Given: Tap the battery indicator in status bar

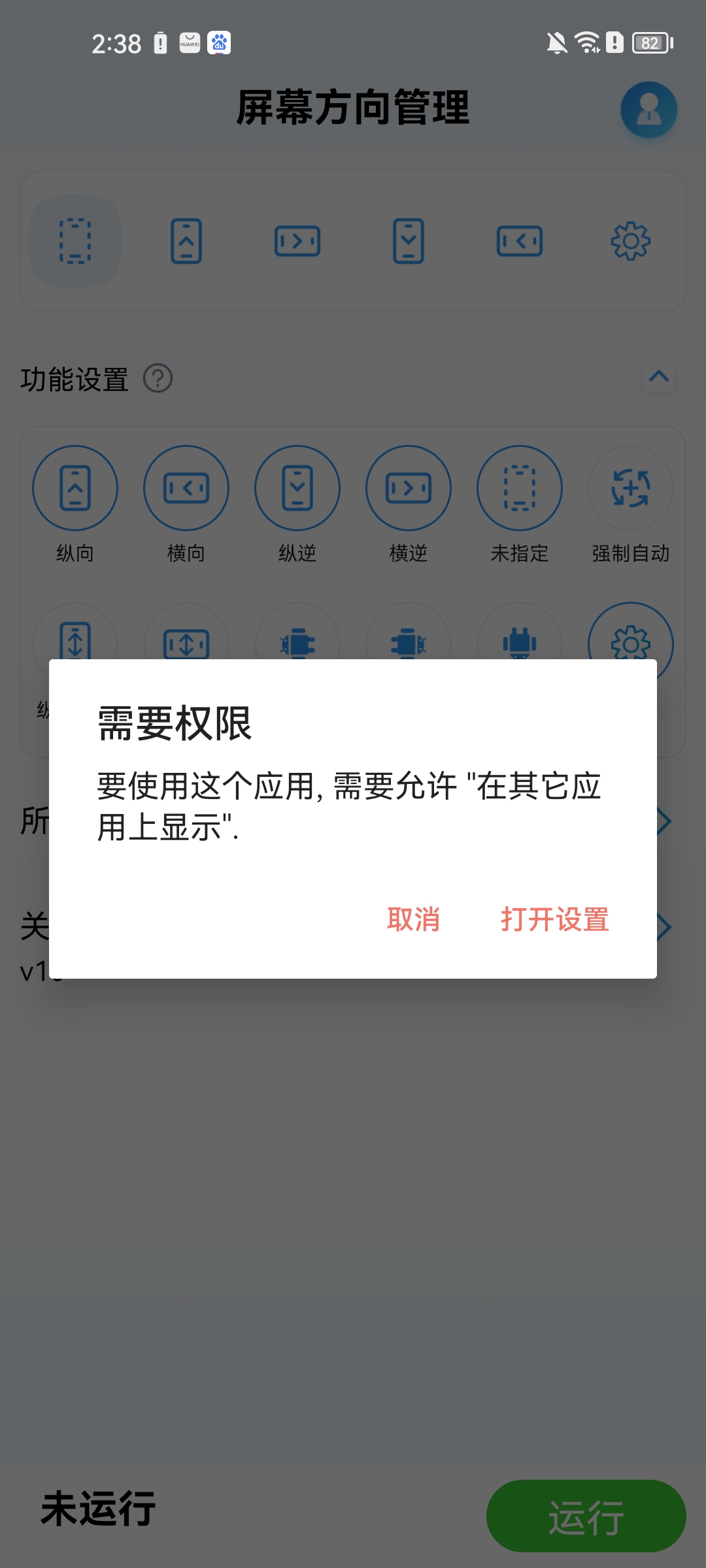Looking at the screenshot, I should pos(649,42).
